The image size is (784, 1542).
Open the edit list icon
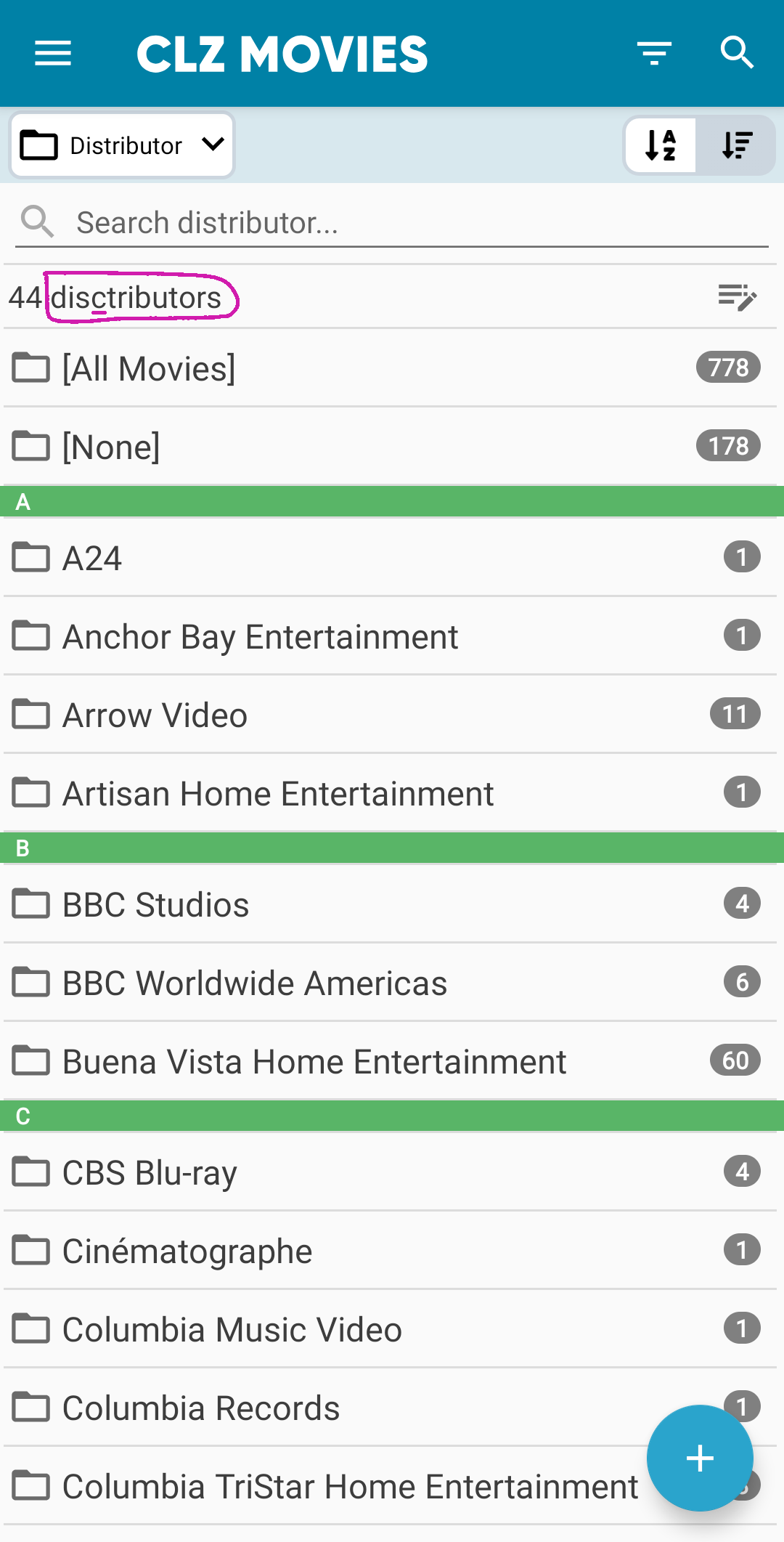pos(737,297)
